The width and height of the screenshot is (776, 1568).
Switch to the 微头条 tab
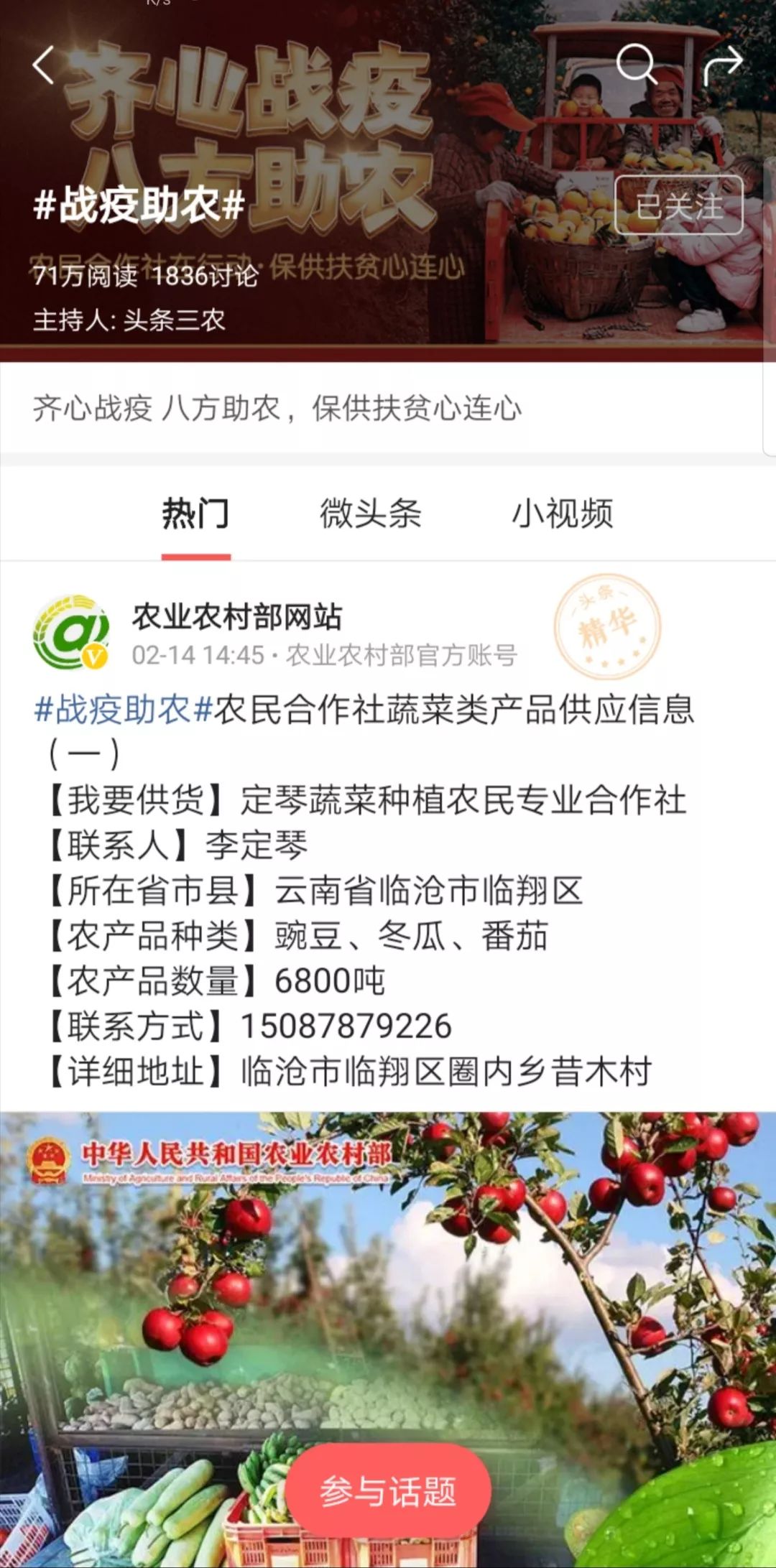click(370, 514)
